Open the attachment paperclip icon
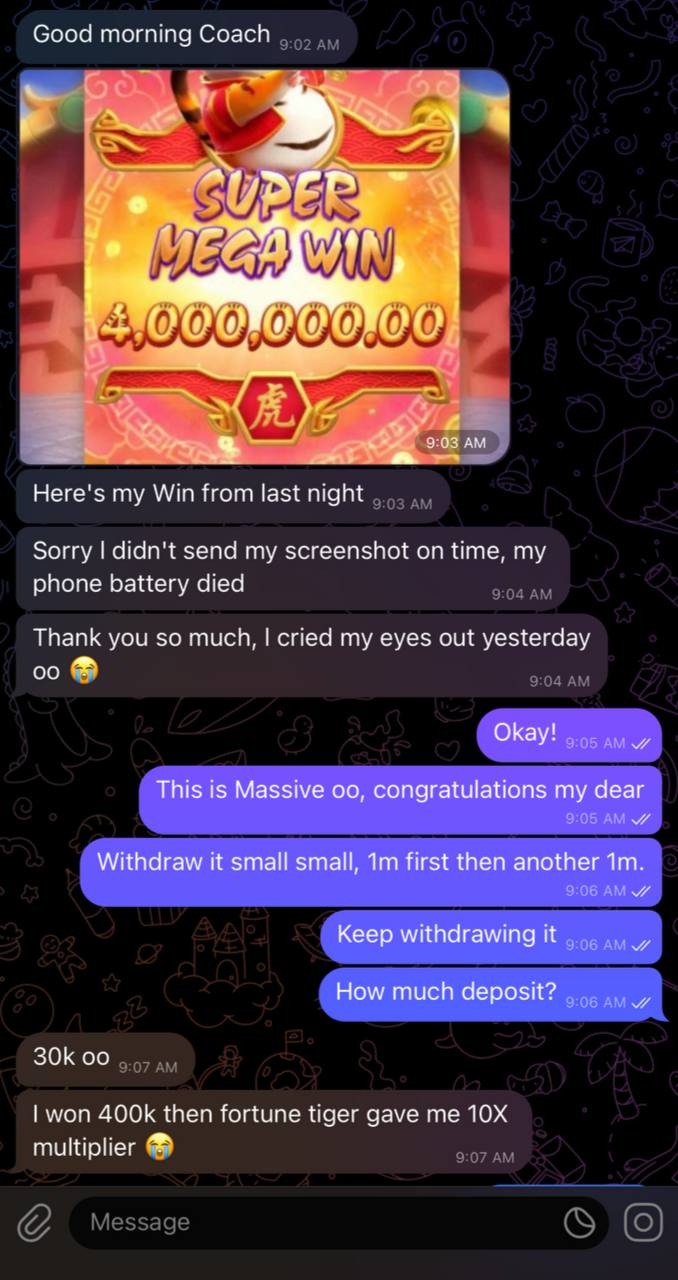The width and height of the screenshot is (678, 1280). click(34, 1222)
